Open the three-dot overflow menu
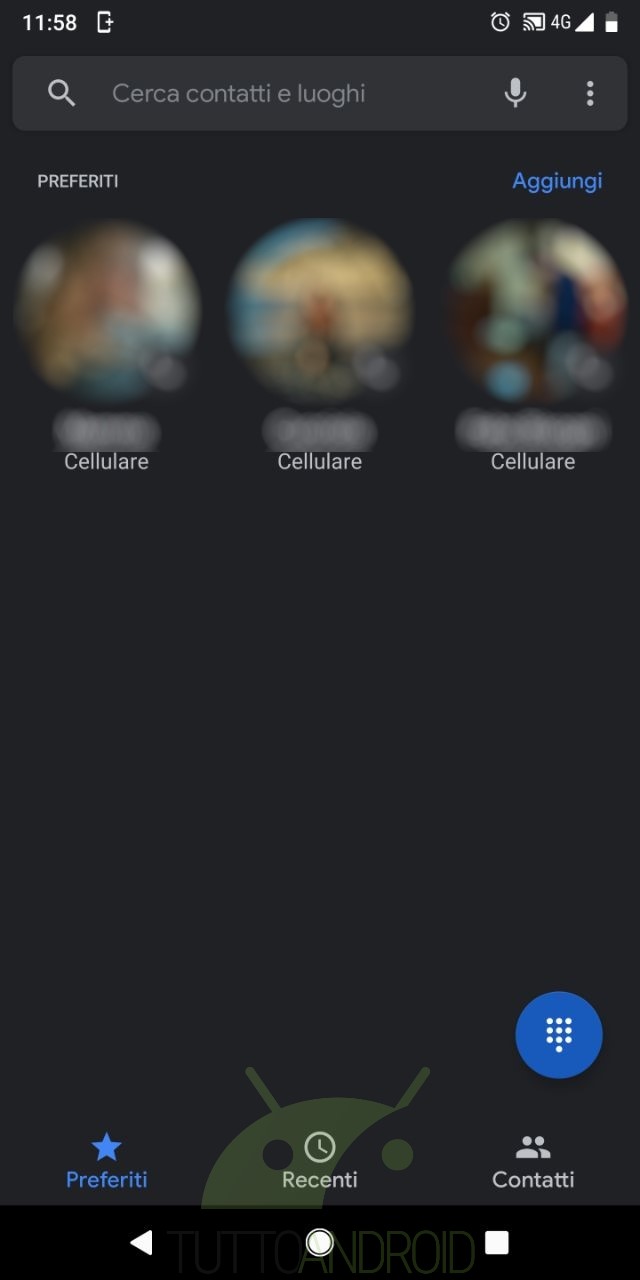Image resolution: width=640 pixels, height=1280 pixels. pos(590,94)
